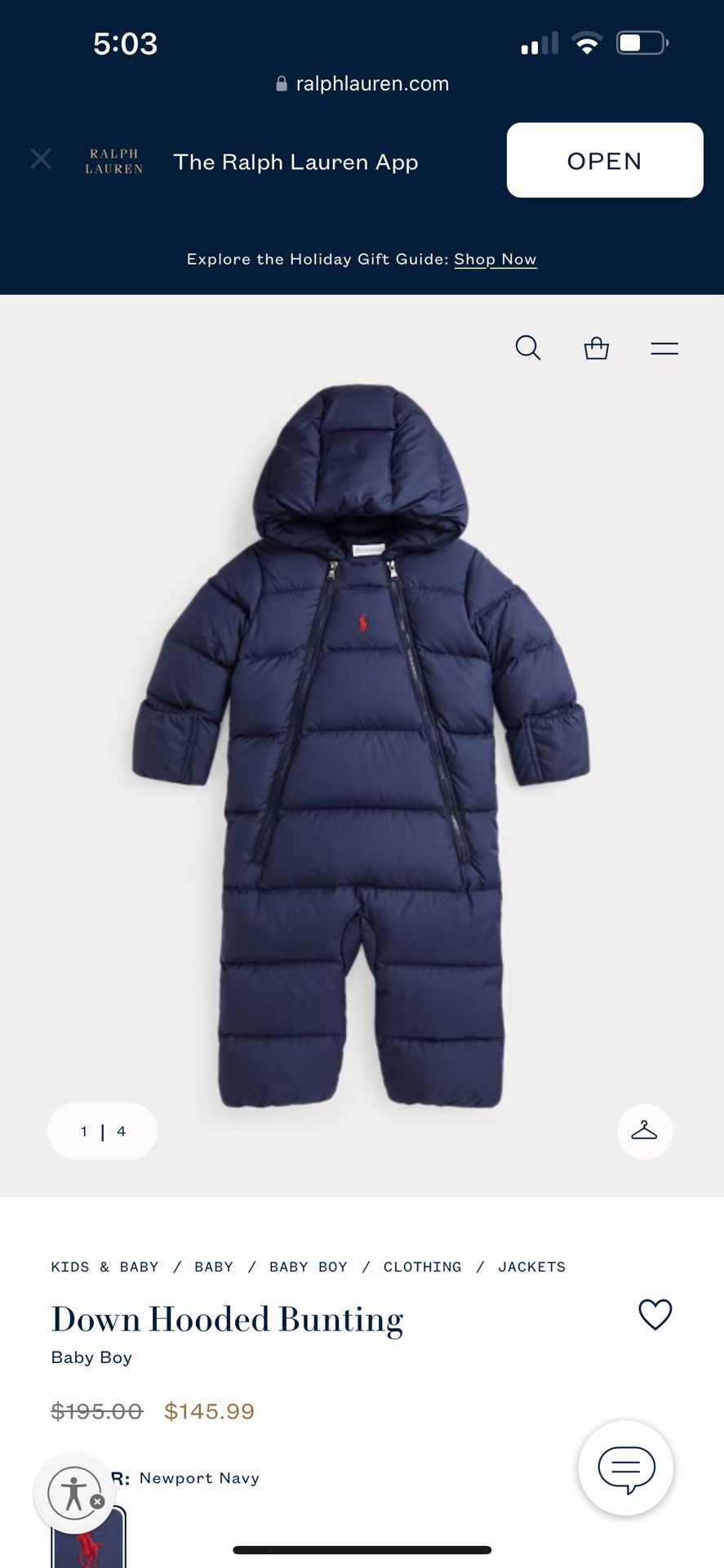The width and height of the screenshot is (724, 1568).
Task: Tap the ralphlauren.com address bar
Action: (362, 83)
